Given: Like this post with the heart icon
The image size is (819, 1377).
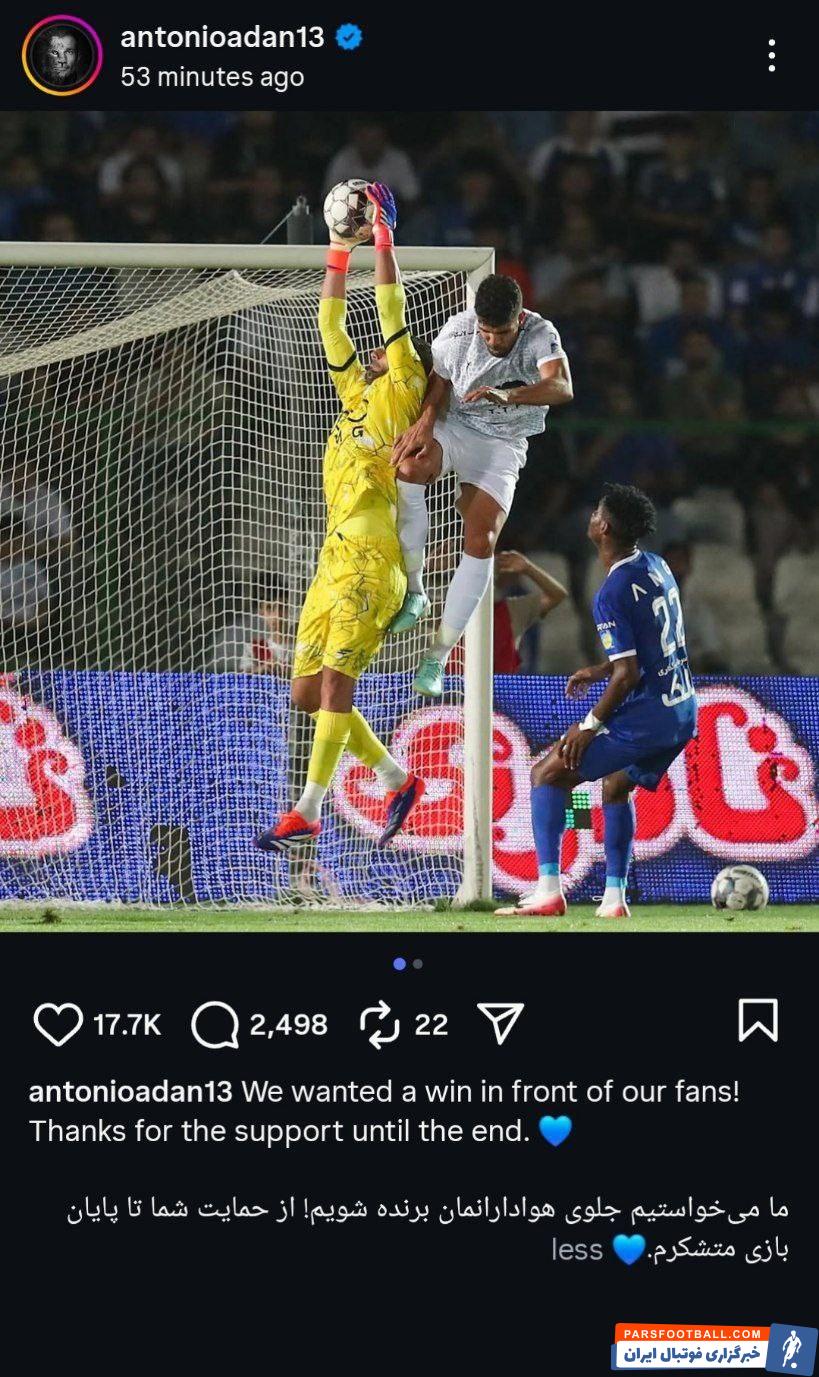Looking at the screenshot, I should tap(58, 1024).
